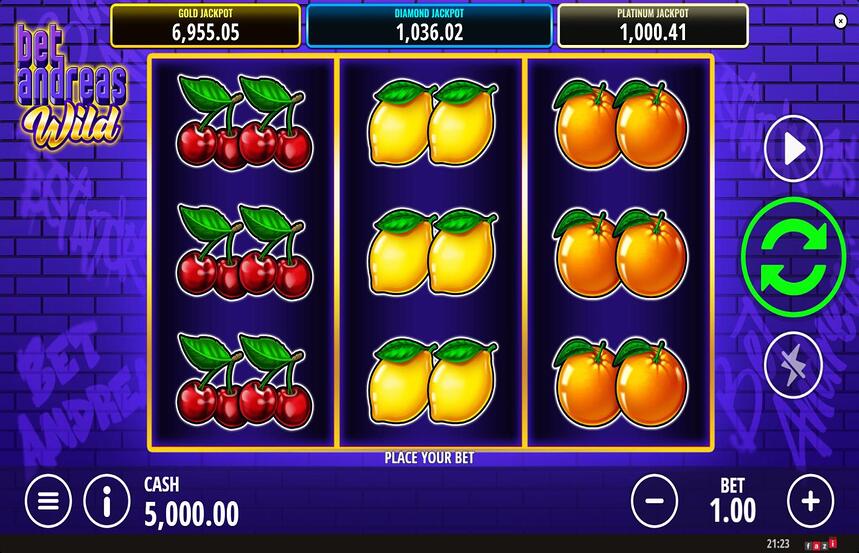Decrease the bet with minus button
The width and height of the screenshot is (859, 553).
656,500
